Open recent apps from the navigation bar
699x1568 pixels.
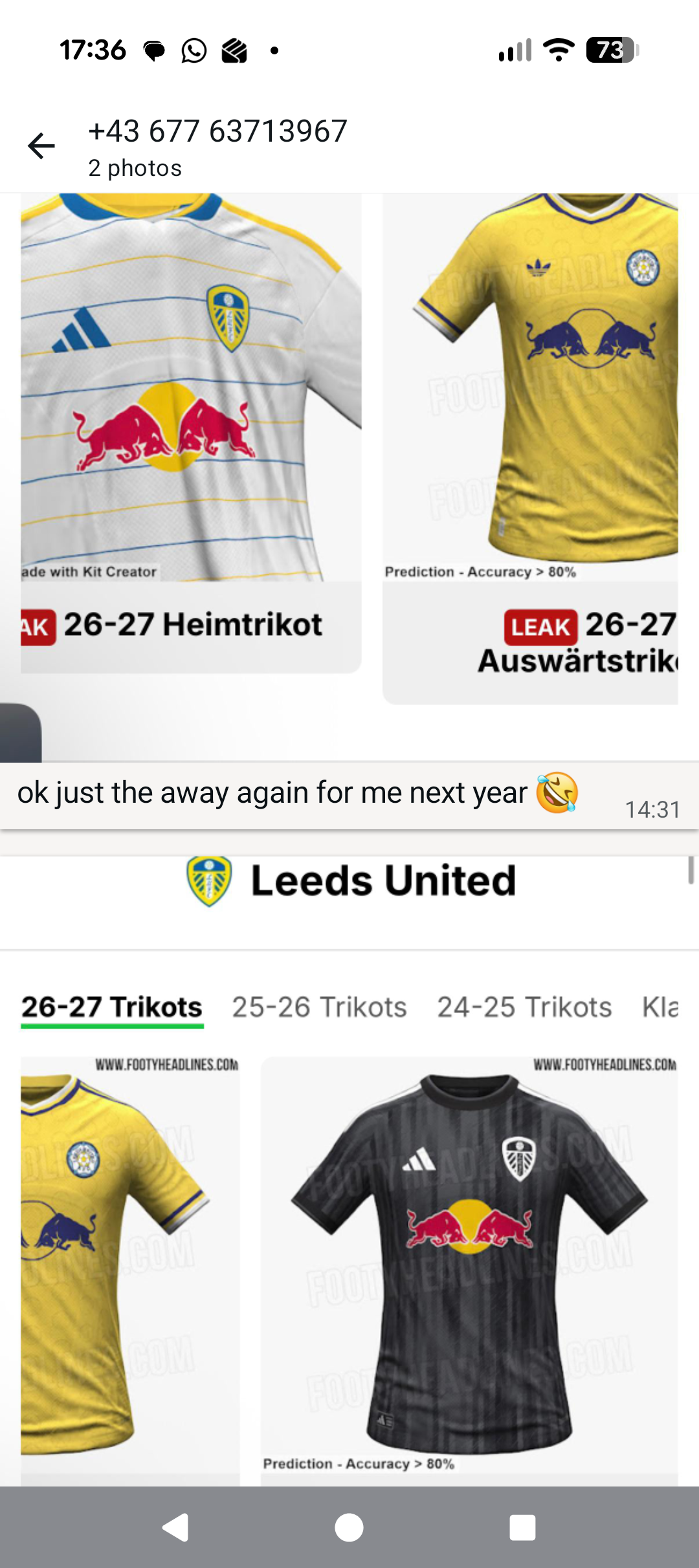pos(522,1528)
